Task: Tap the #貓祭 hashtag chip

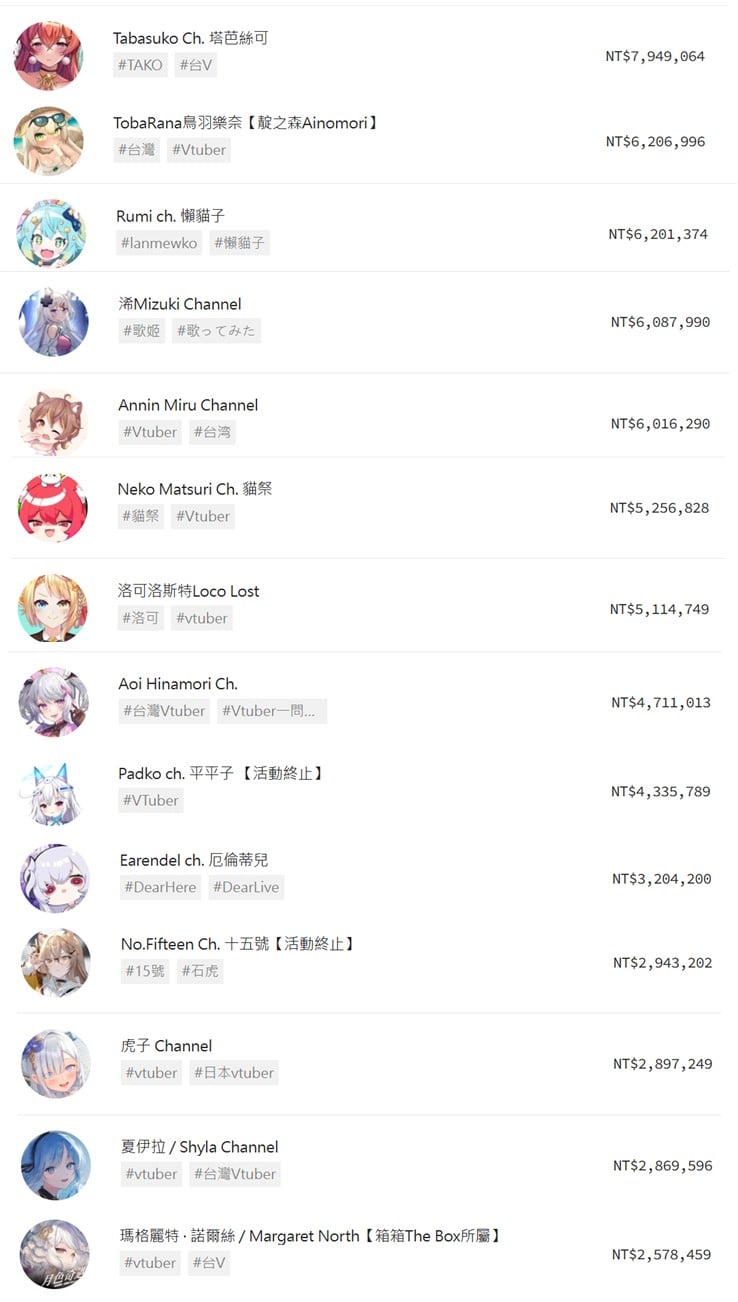Action: pos(142,516)
